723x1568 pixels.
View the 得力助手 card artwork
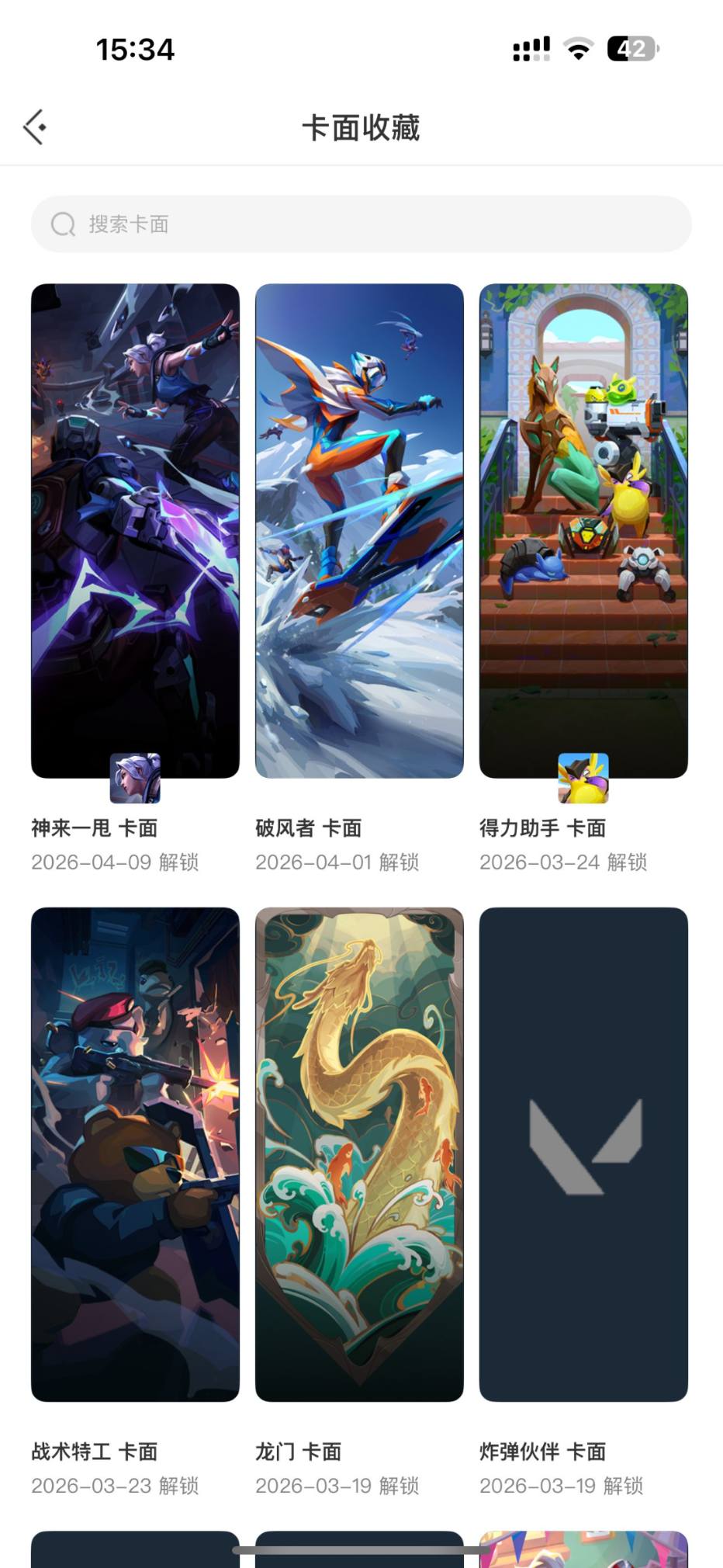(x=583, y=528)
